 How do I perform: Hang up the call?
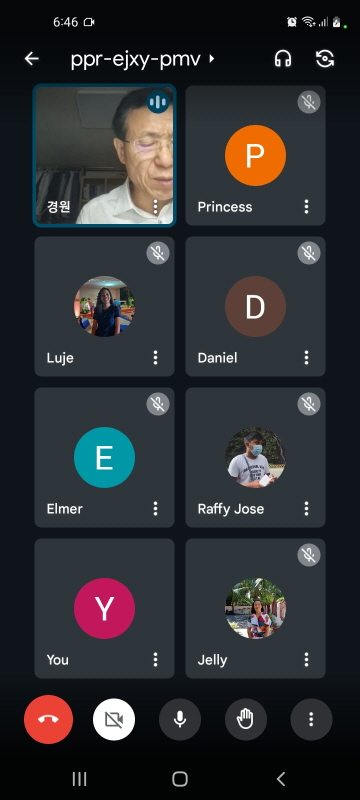click(x=48, y=719)
